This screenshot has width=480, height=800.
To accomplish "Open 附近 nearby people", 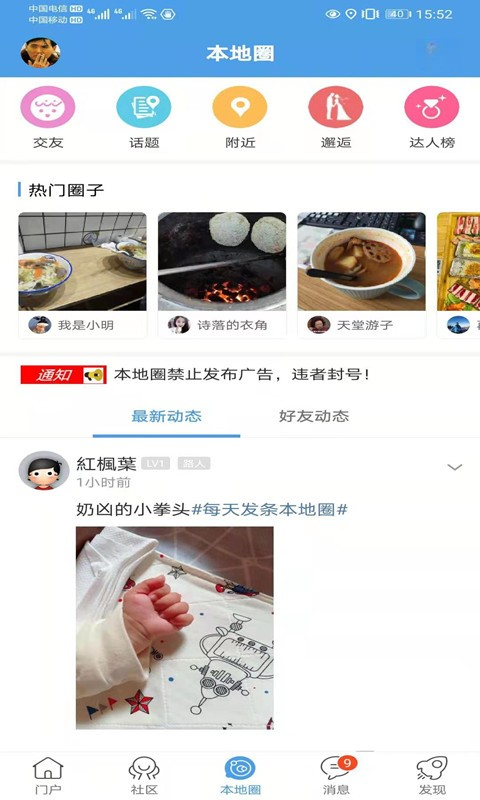I will [240, 117].
